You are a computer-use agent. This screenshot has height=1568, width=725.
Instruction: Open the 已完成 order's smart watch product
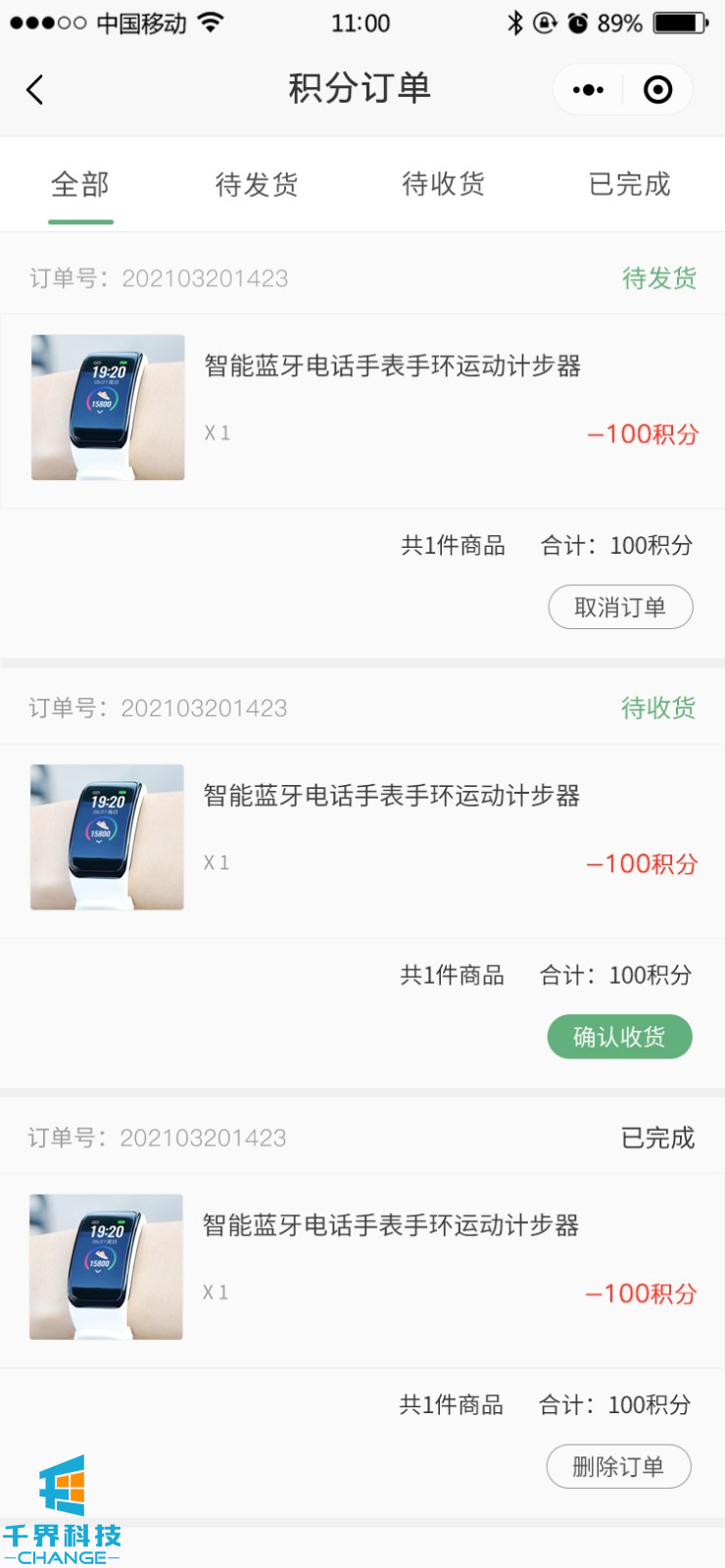390,1226
